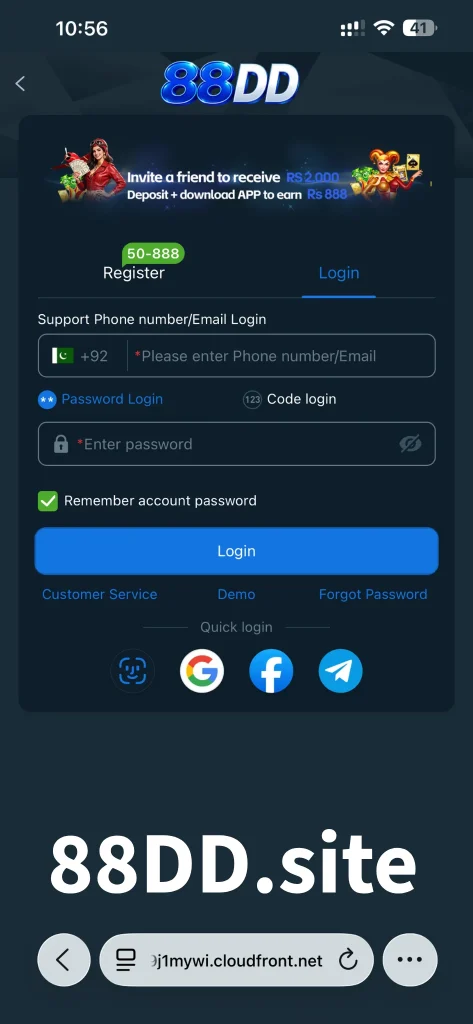Log in with Face ID icon
473x1024 pixels.
point(133,671)
